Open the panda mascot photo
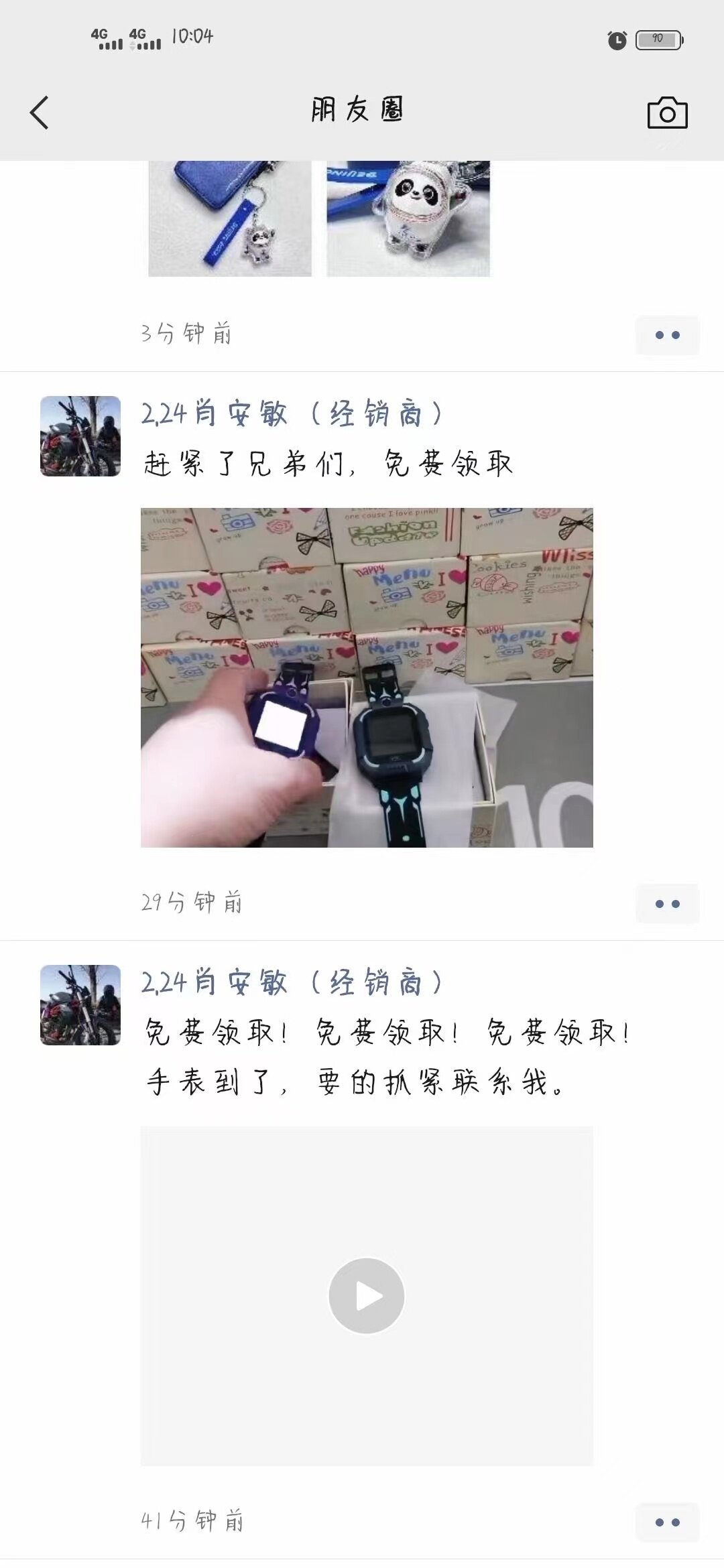This screenshot has width=724, height=1568. click(x=408, y=218)
